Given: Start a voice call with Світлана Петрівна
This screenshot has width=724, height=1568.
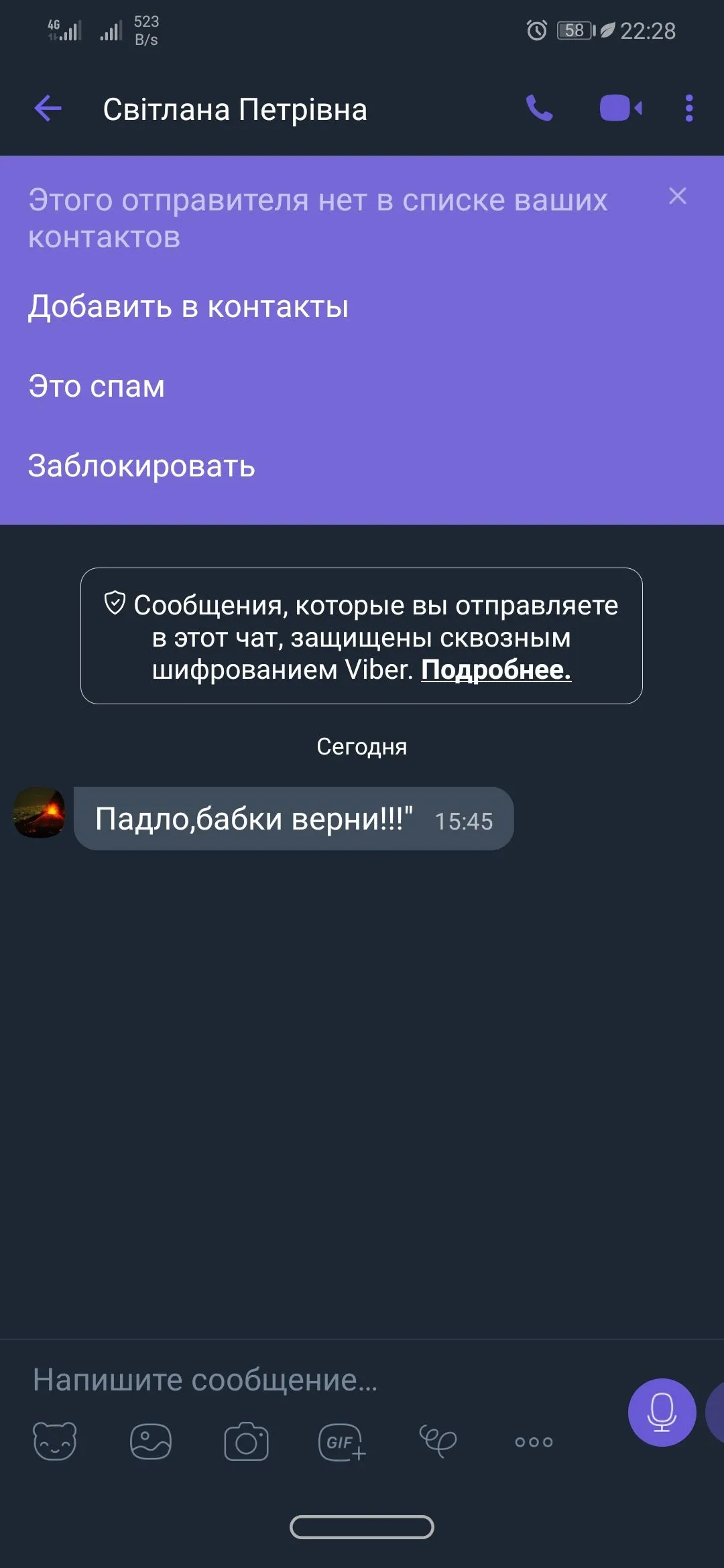Looking at the screenshot, I should click(x=539, y=109).
